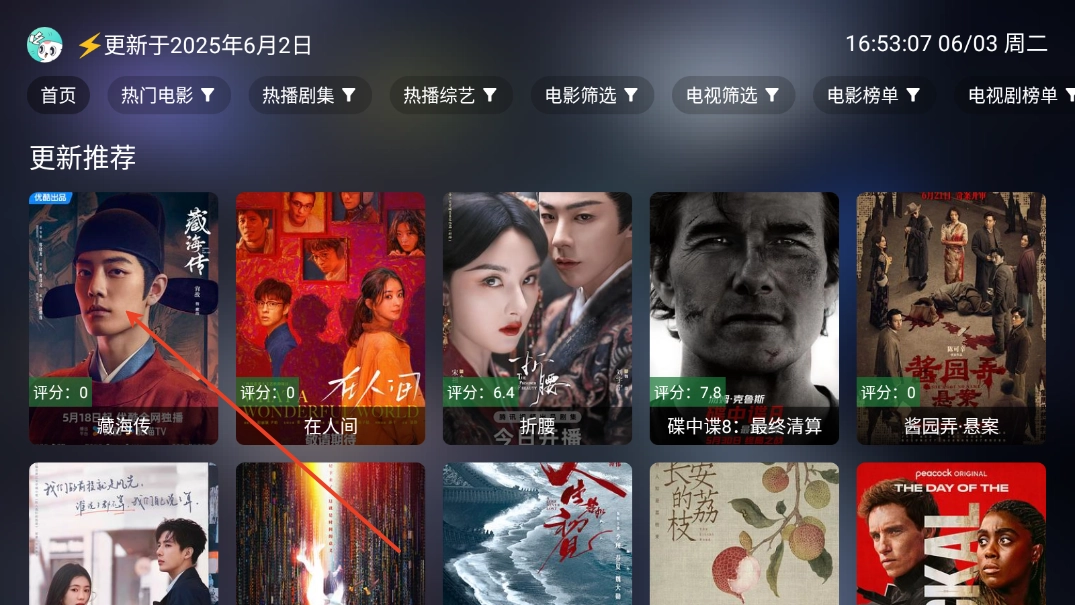Image resolution: width=1075 pixels, height=605 pixels.
Task: Open the 在人间 drama card
Action: [x=330, y=318]
